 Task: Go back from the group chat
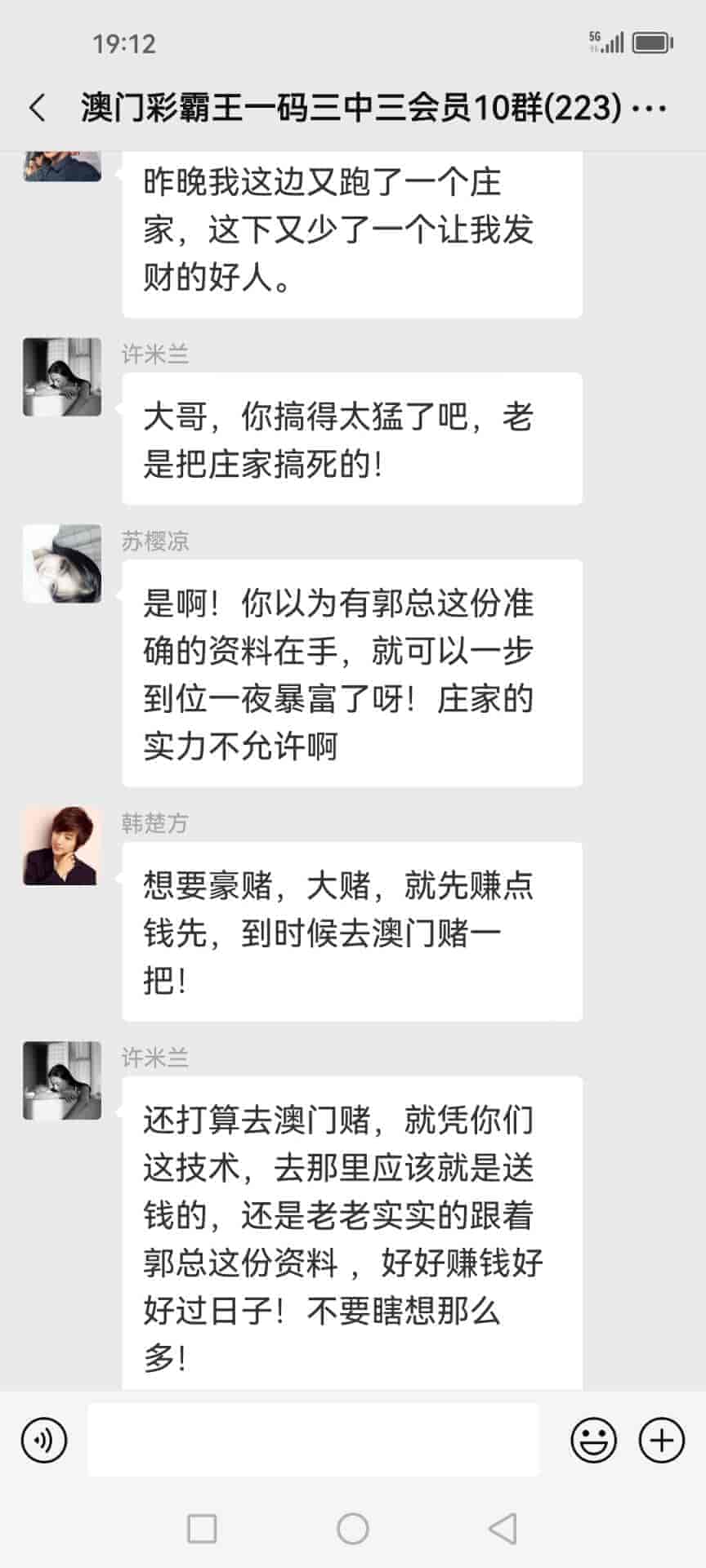pyautogui.click(x=38, y=108)
